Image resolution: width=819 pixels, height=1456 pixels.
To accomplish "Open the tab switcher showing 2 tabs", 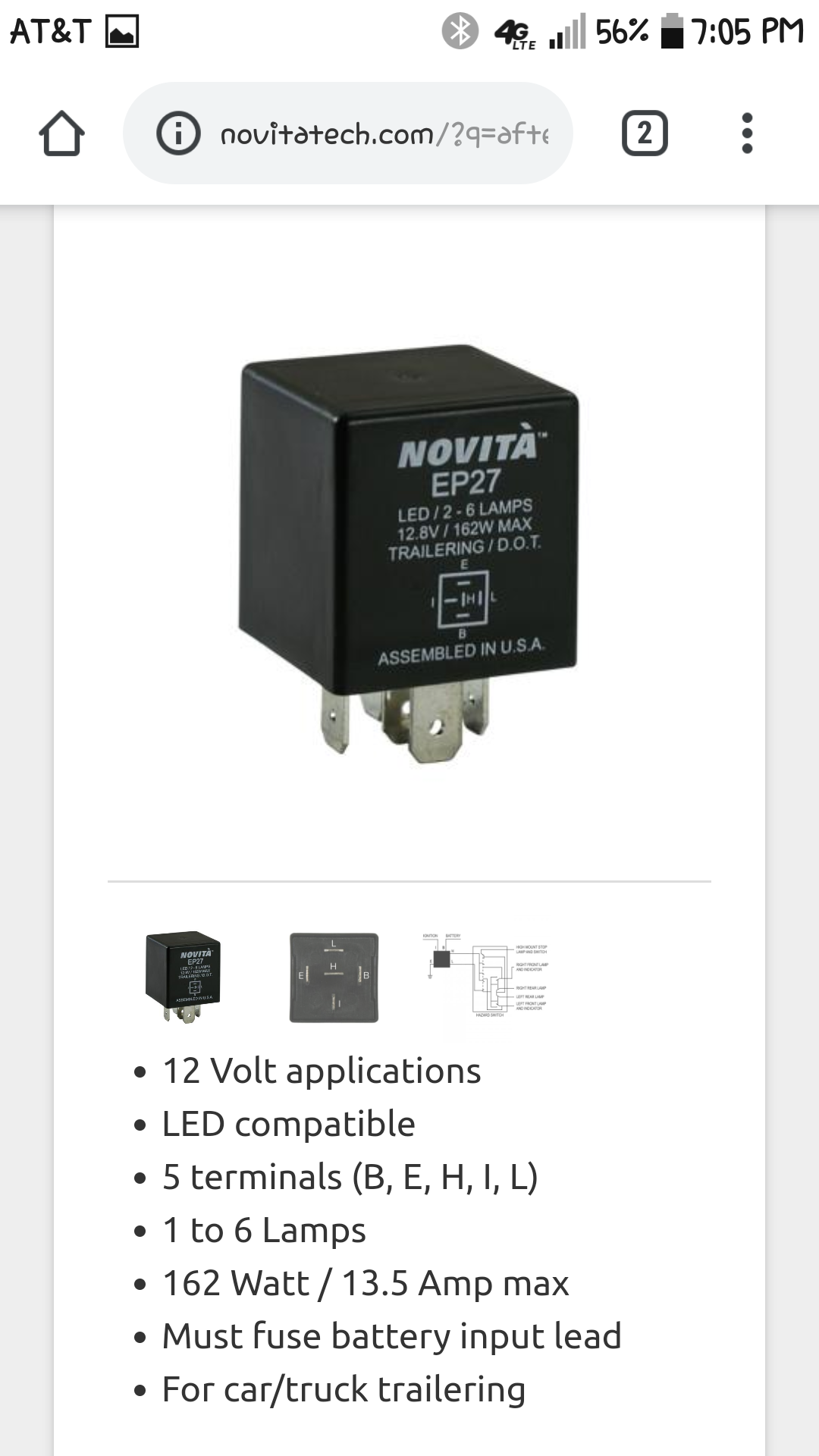I will click(645, 133).
